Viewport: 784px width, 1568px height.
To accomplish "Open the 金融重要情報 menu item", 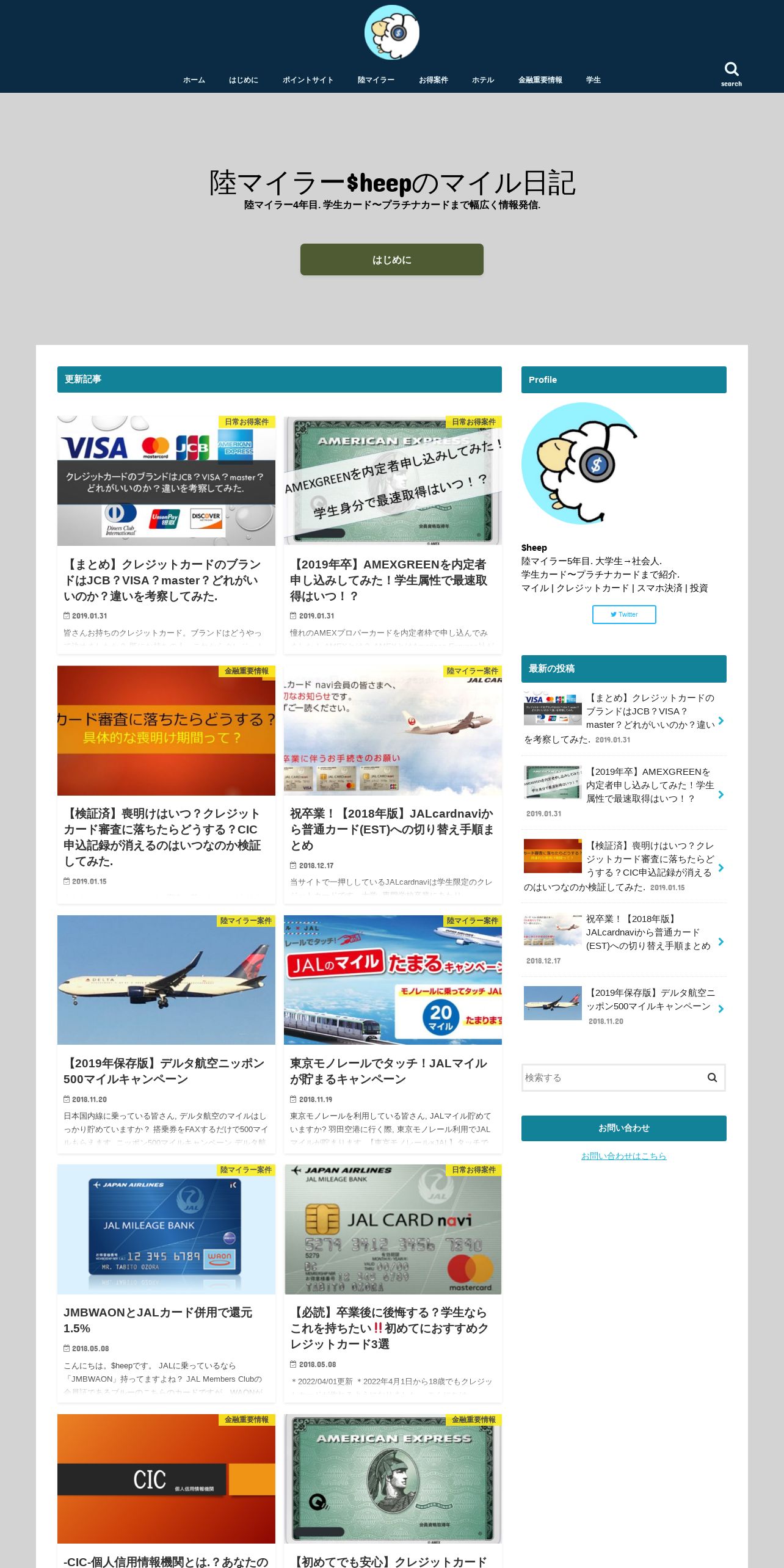I will (x=540, y=80).
